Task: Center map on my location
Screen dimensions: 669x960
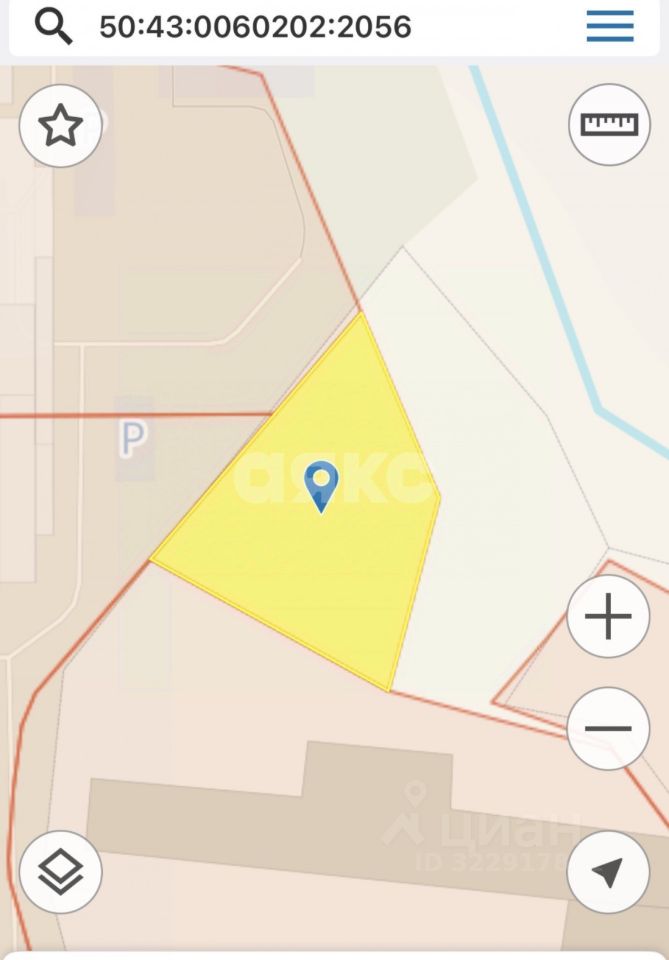Action: (x=608, y=872)
